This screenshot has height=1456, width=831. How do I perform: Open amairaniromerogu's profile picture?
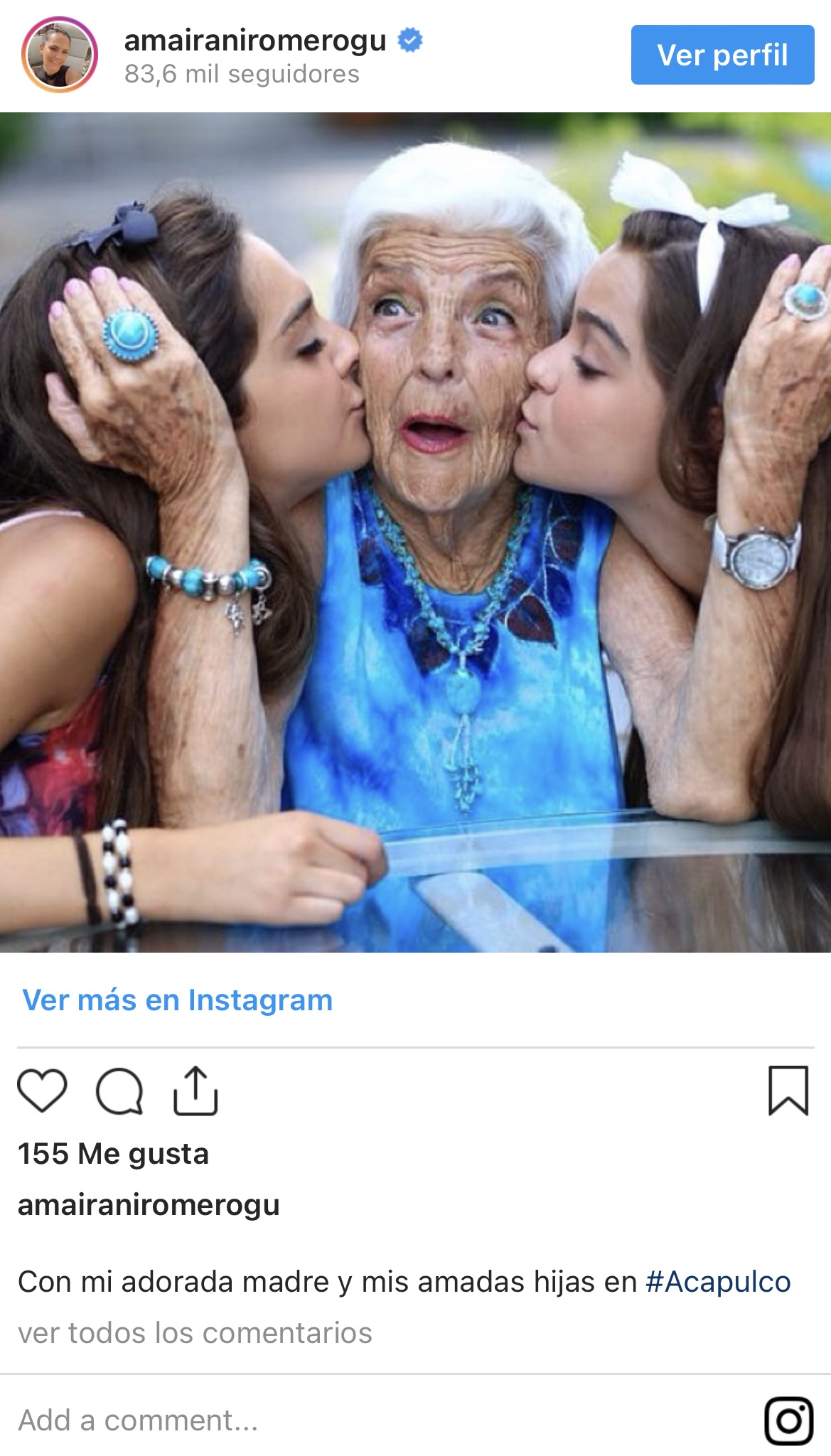(x=60, y=55)
